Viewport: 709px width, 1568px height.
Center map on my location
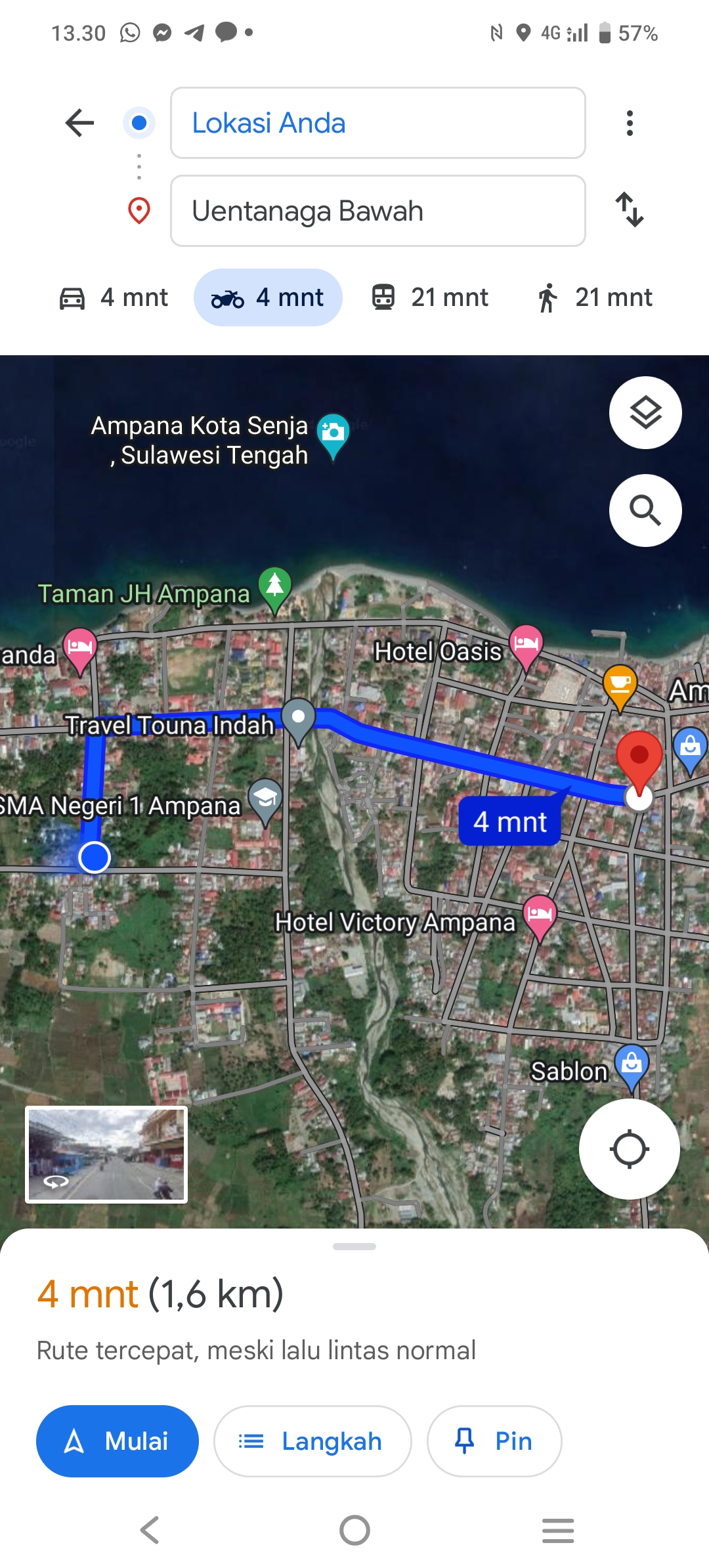pyautogui.click(x=629, y=1149)
